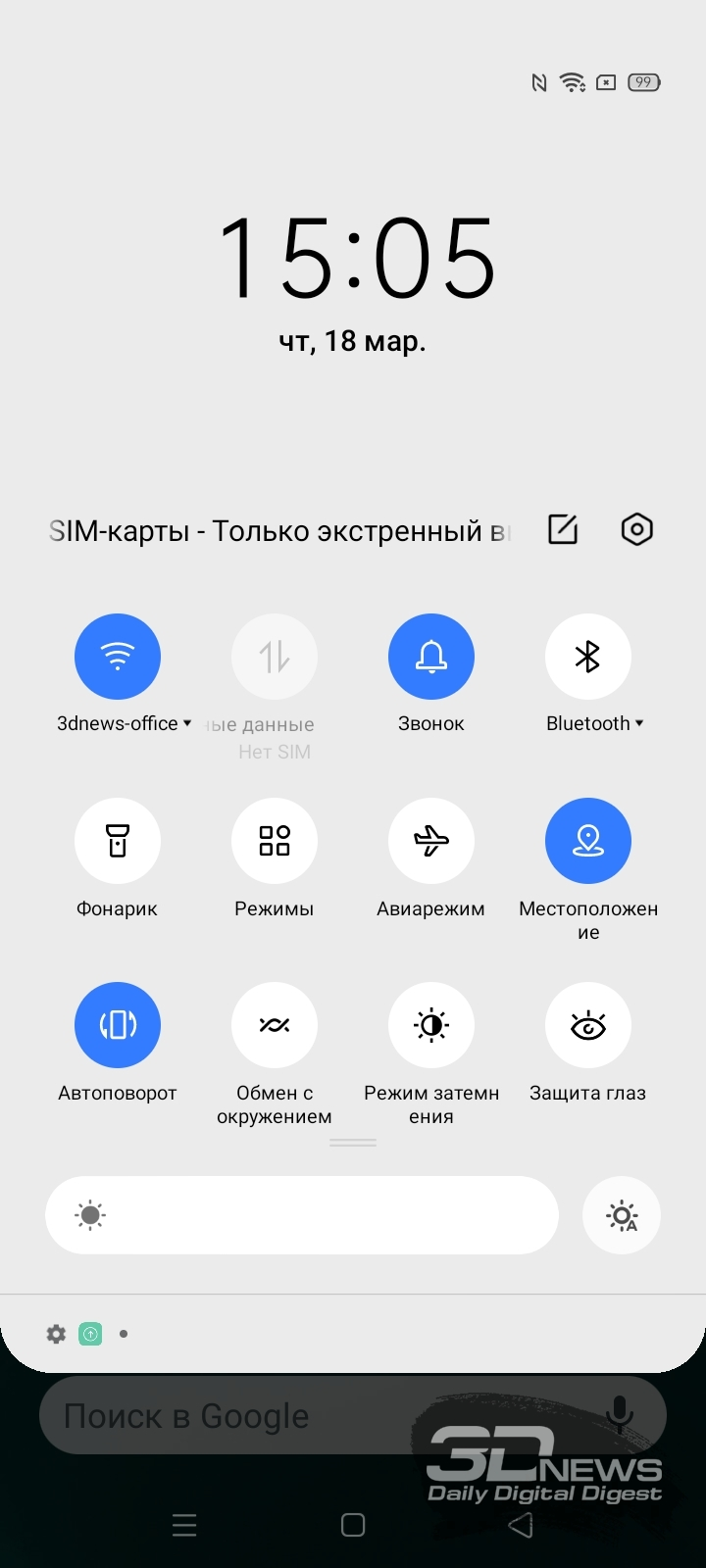Enable Защита глаз eye comfort
The image size is (706, 1568).
pos(588,1025)
